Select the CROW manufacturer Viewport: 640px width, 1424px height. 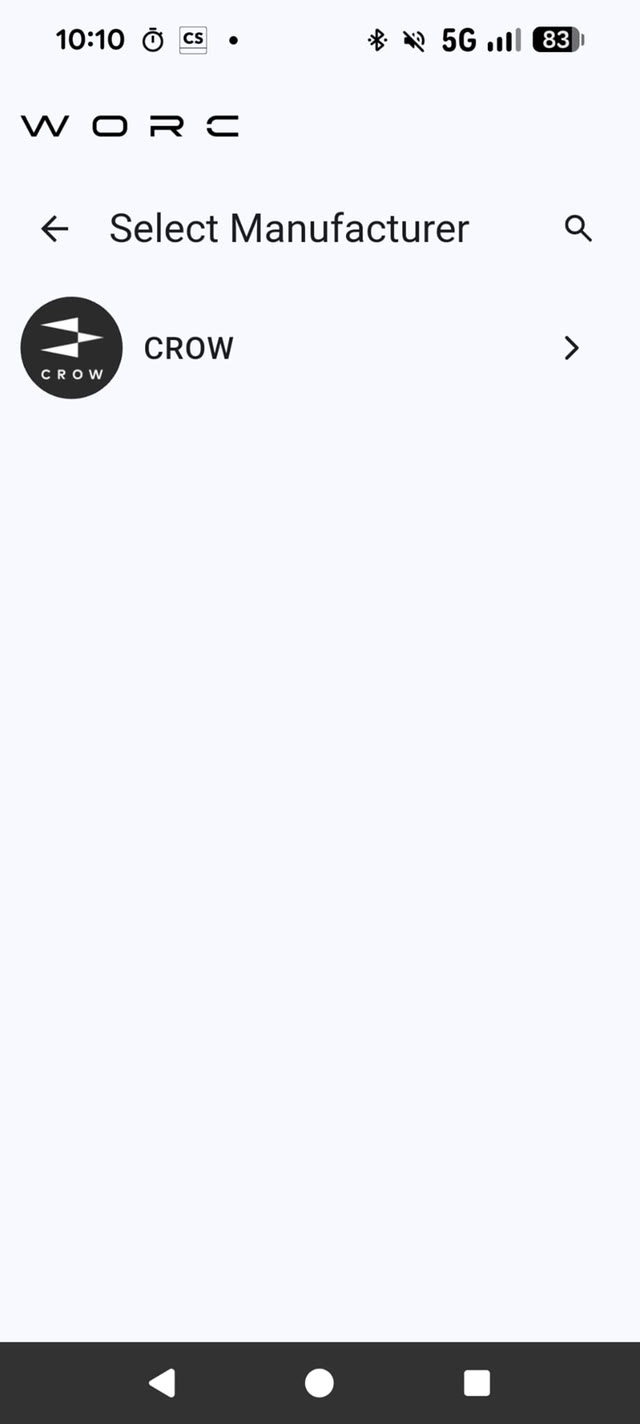click(x=320, y=348)
